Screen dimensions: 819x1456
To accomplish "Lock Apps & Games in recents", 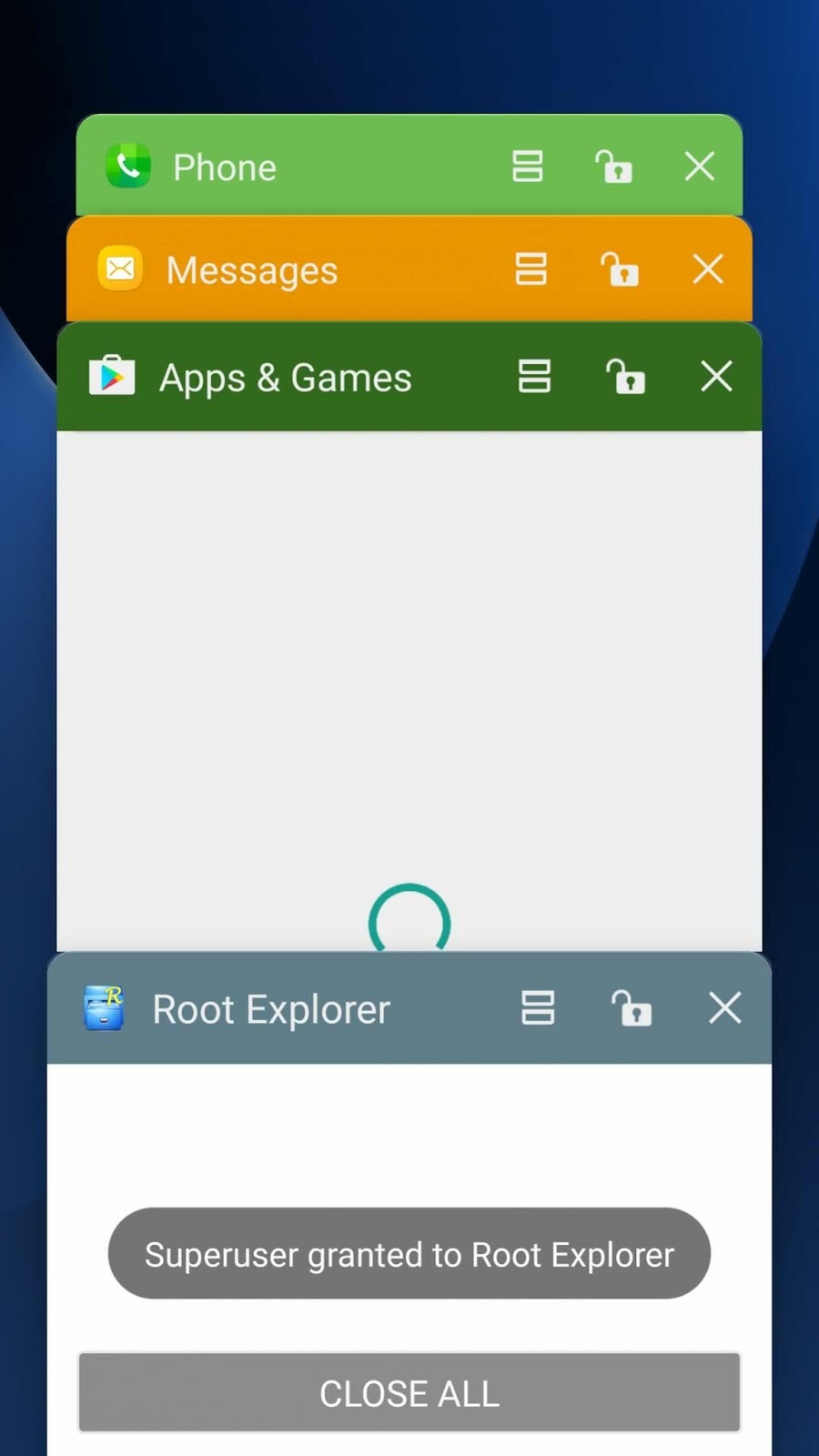I will click(x=626, y=376).
